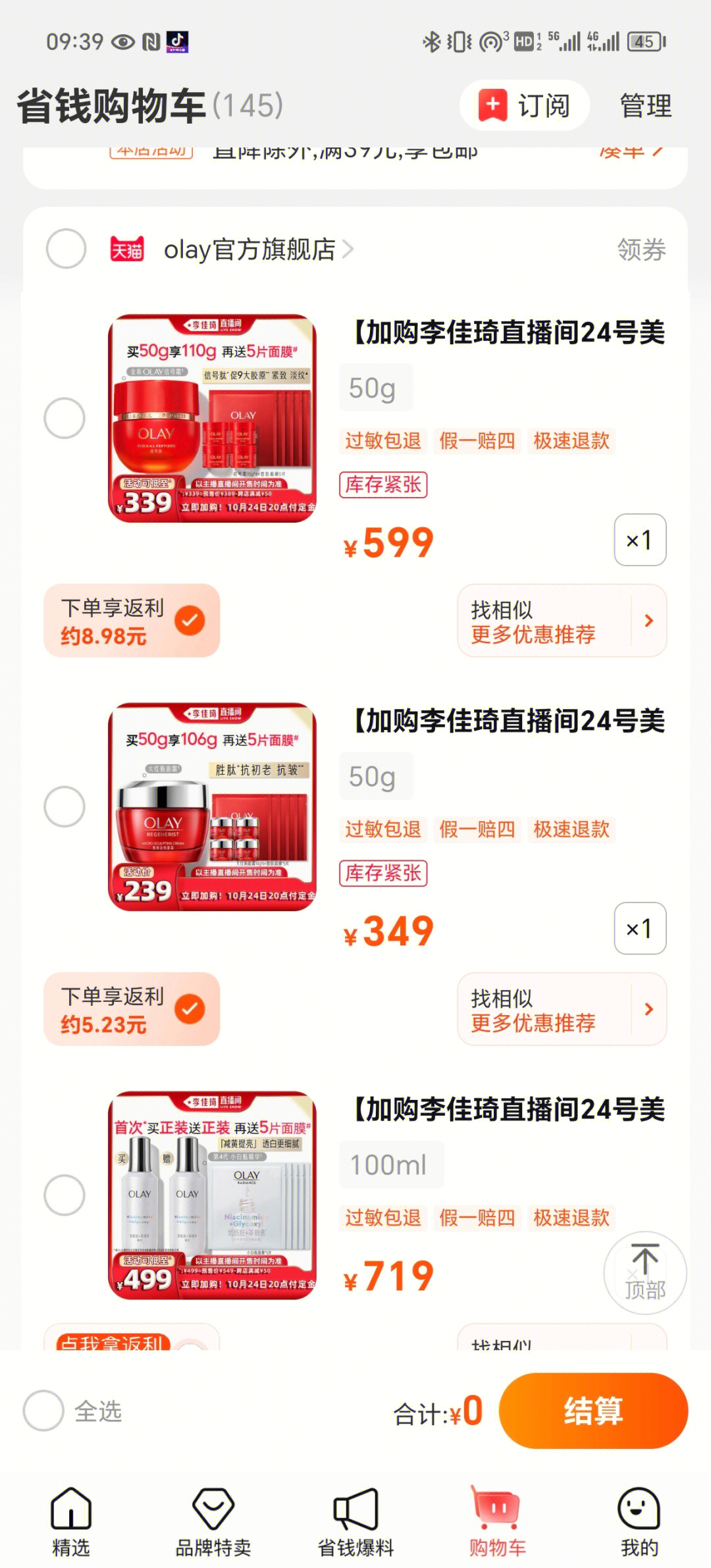Change quantity of ¥349 item
This screenshot has width=711, height=1568.
click(639, 928)
